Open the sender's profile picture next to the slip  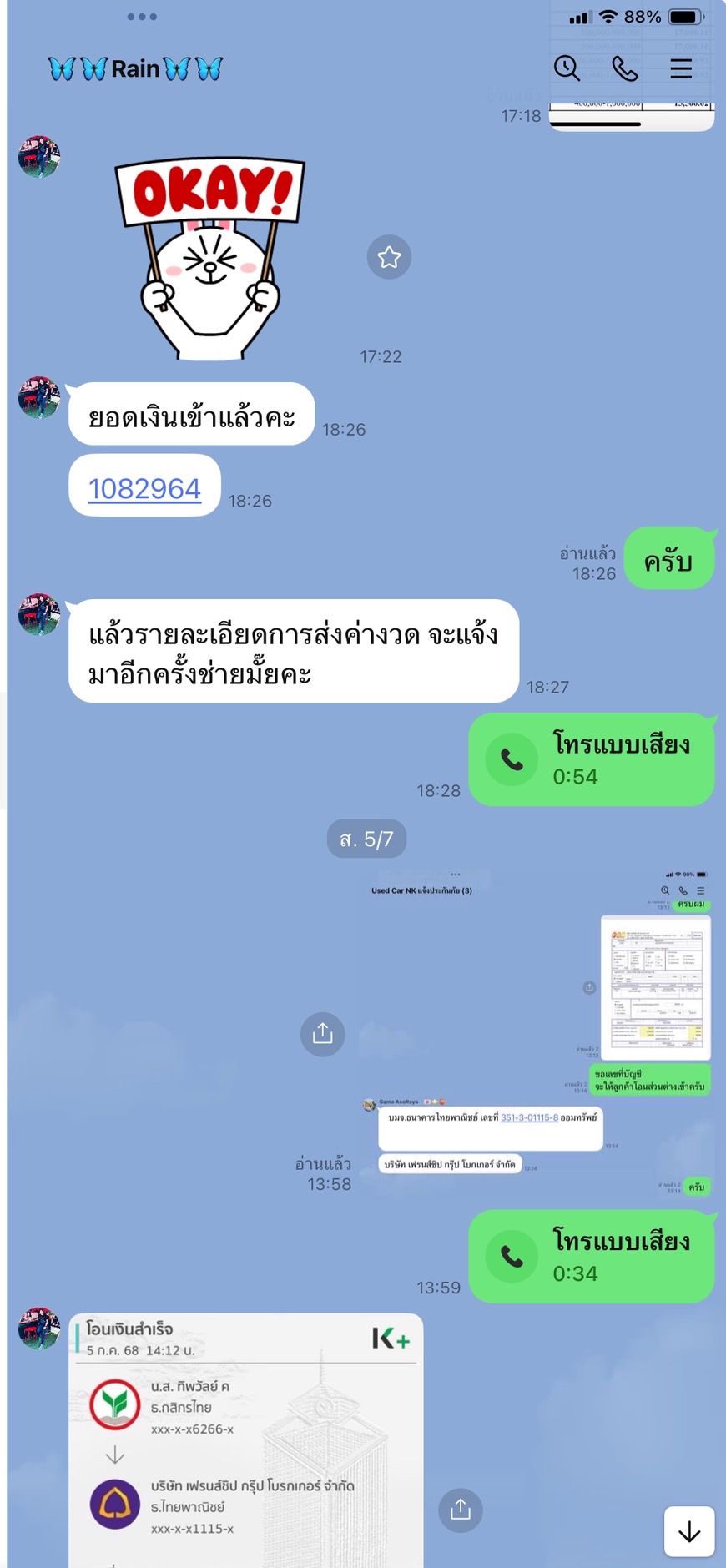point(39,1329)
